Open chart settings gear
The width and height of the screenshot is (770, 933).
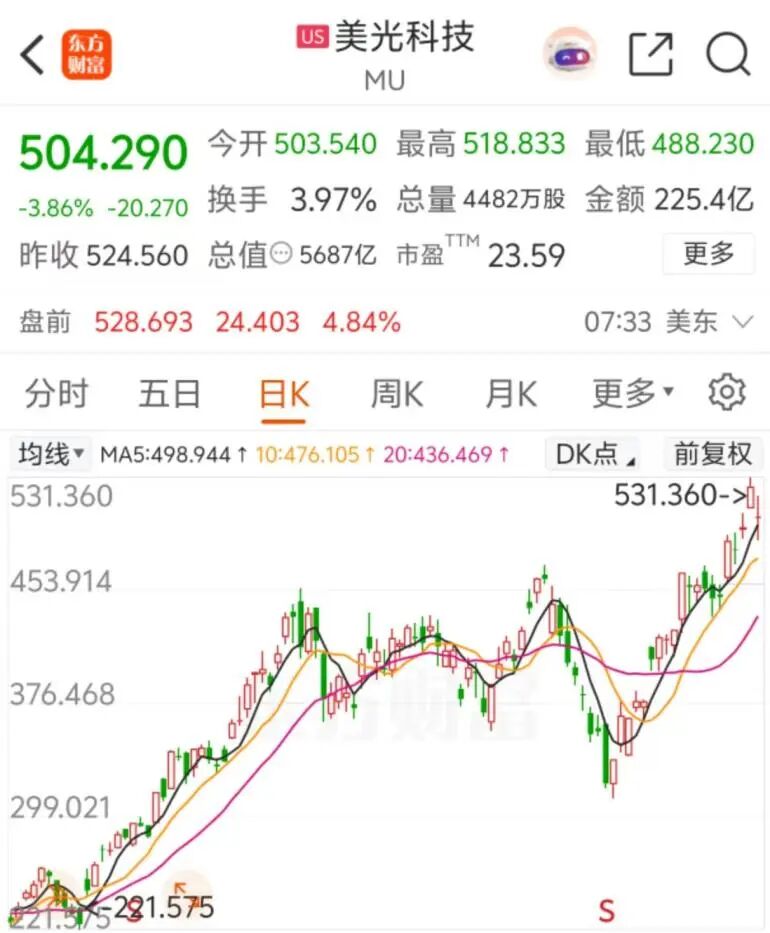point(727,393)
